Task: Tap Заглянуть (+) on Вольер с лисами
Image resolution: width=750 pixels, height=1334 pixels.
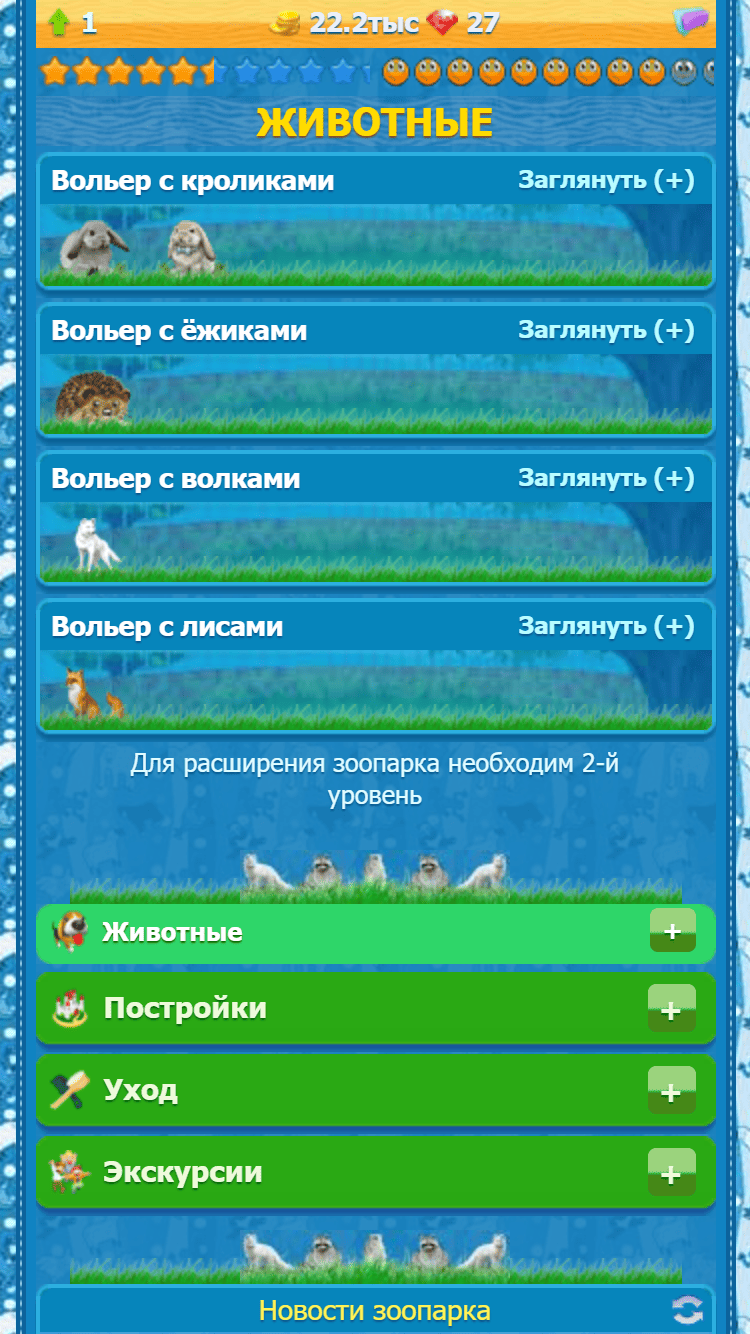Action: pyautogui.click(x=605, y=627)
